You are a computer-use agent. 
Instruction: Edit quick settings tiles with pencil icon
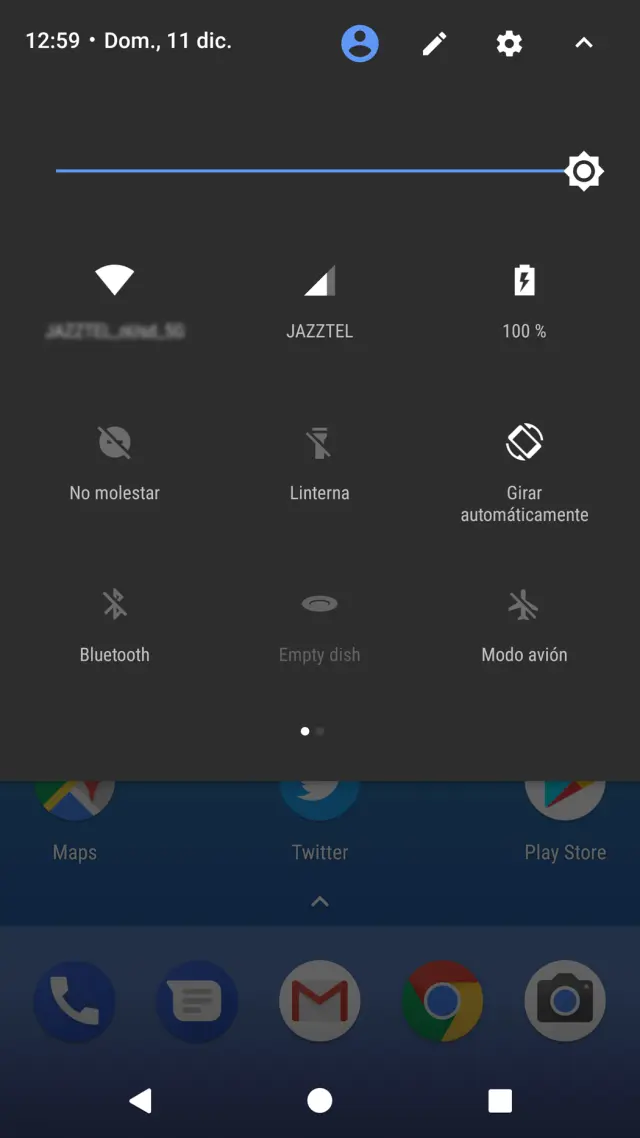[x=434, y=43]
